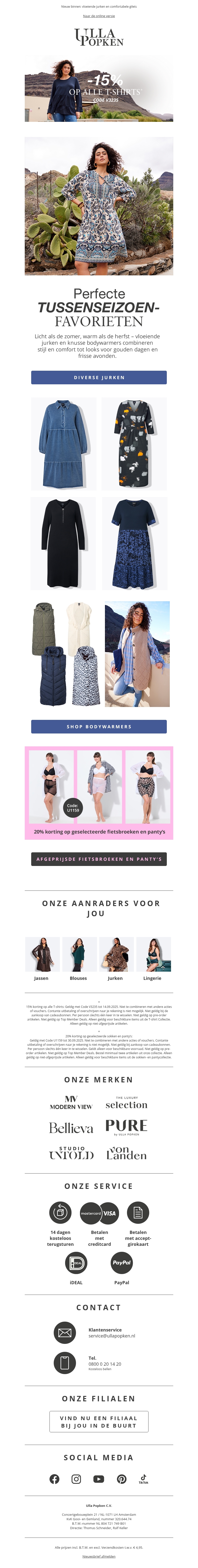This screenshot has width=198, height=1568.
Task: Visit the YouTube channel
Action: pos(99,1479)
